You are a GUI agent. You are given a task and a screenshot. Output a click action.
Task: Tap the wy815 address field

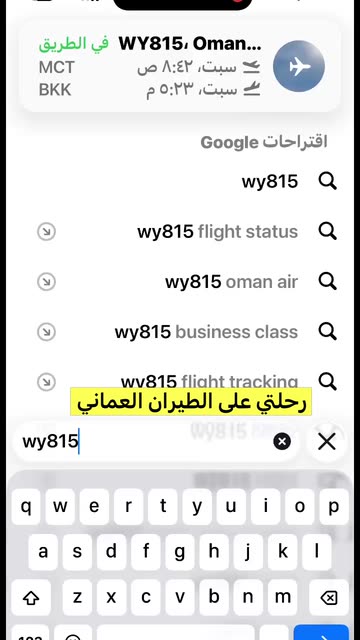point(157,441)
